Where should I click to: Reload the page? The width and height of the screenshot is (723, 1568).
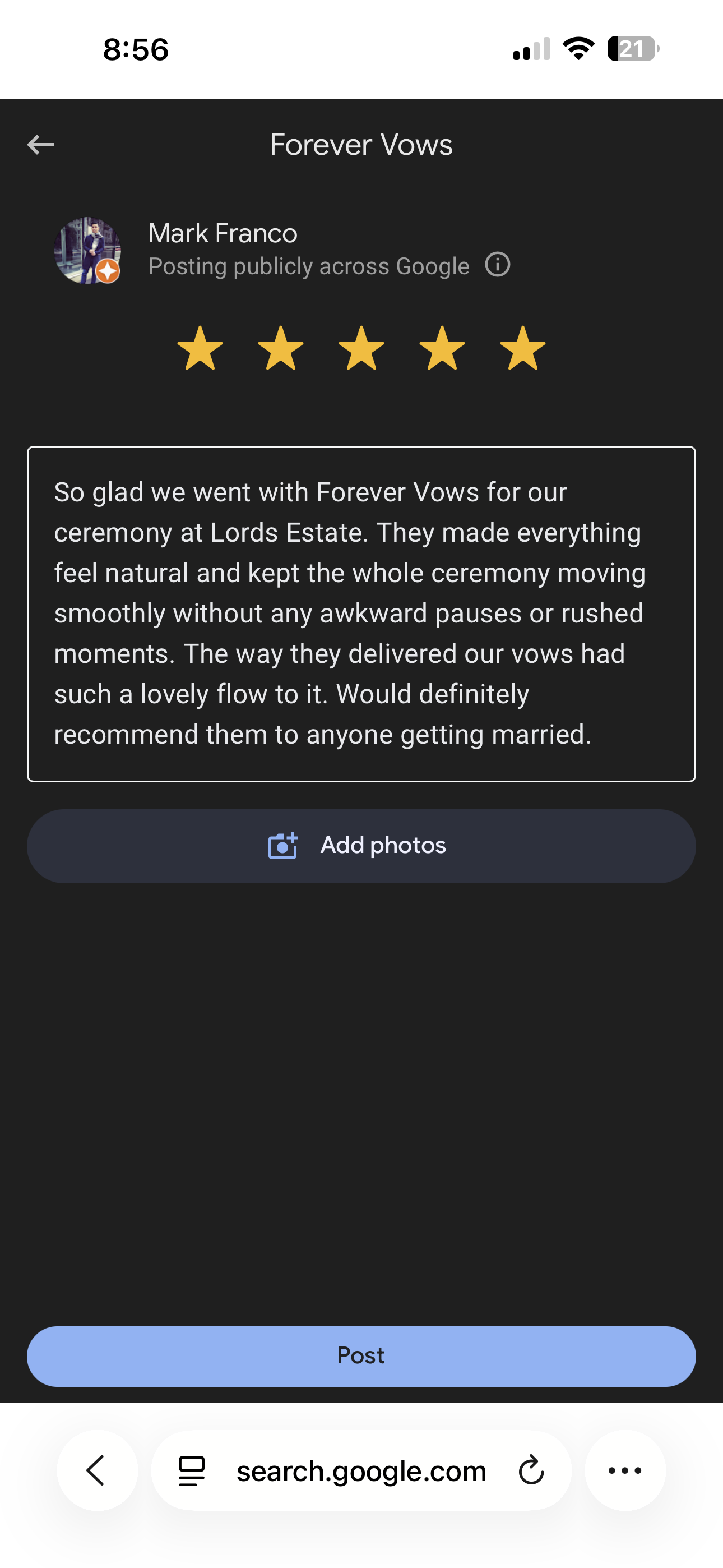[531, 1470]
